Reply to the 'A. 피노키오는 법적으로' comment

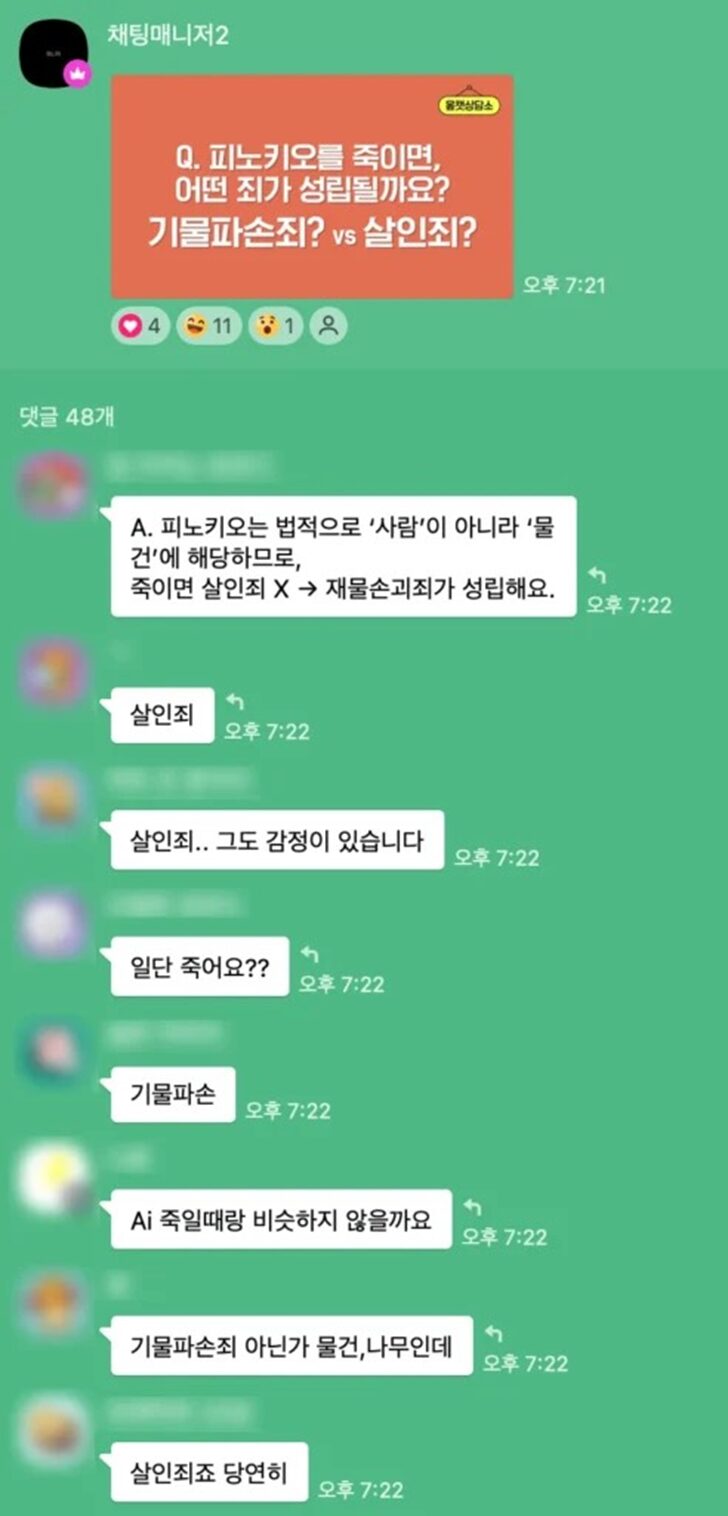tap(596, 575)
